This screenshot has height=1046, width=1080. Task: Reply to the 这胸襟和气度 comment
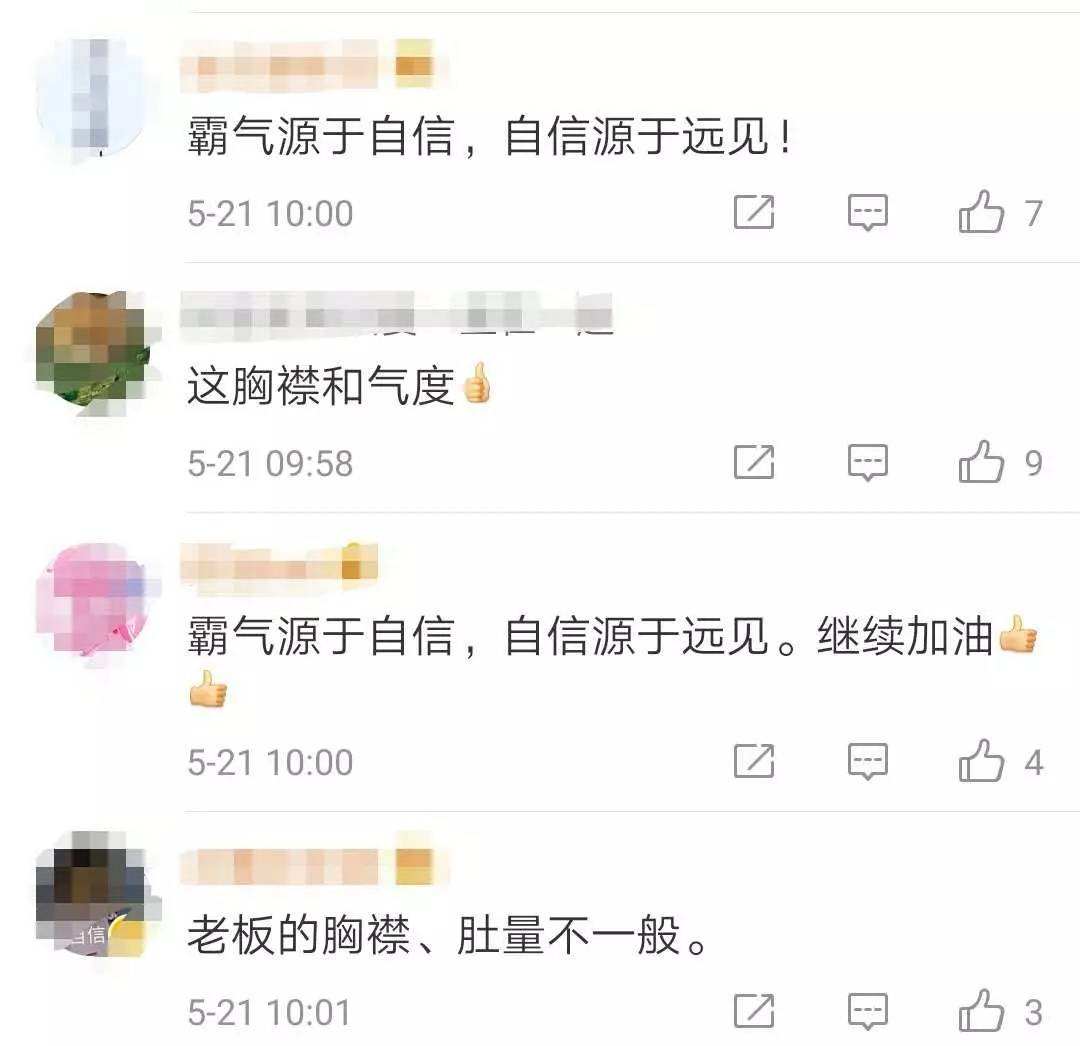click(x=867, y=462)
